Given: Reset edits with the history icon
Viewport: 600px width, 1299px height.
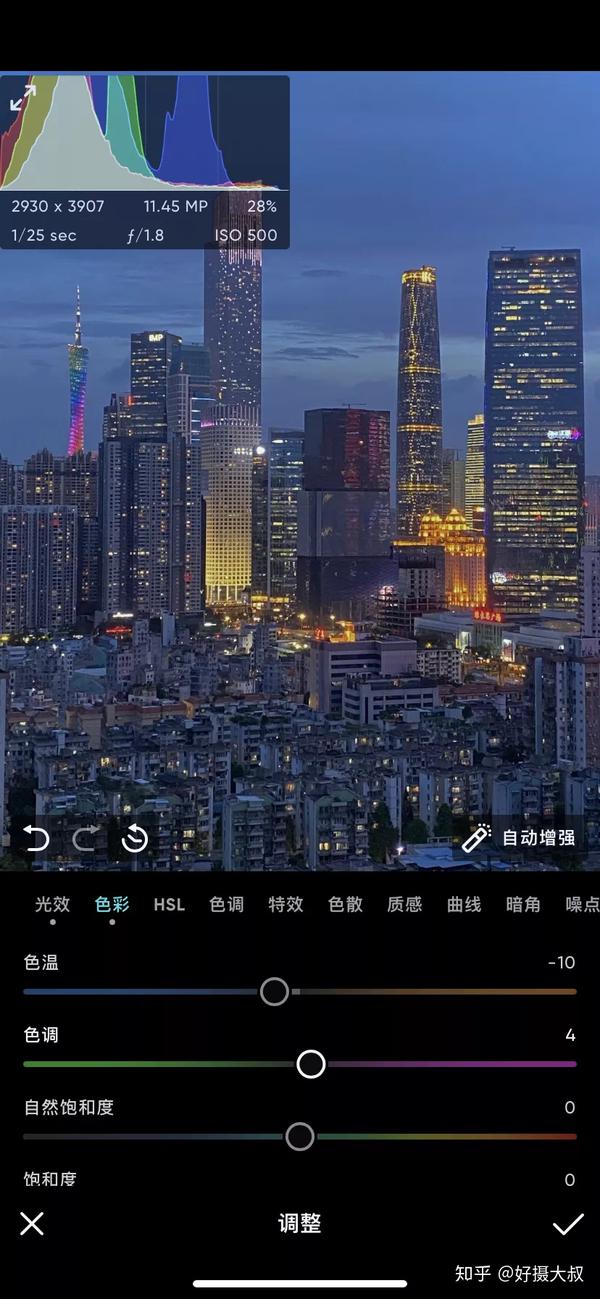Looking at the screenshot, I should 135,838.
